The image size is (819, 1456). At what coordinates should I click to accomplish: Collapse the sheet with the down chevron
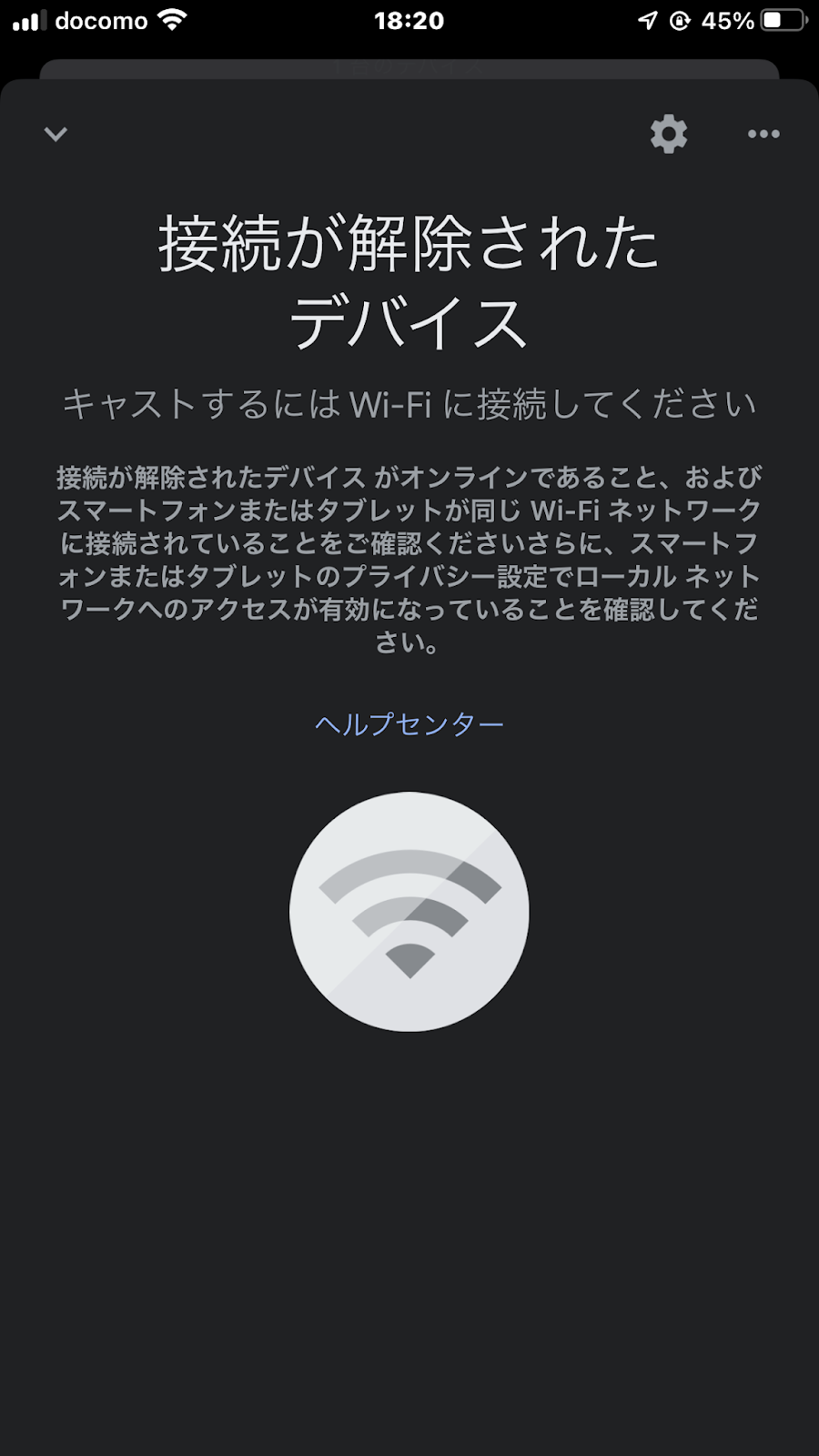(x=56, y=135)
